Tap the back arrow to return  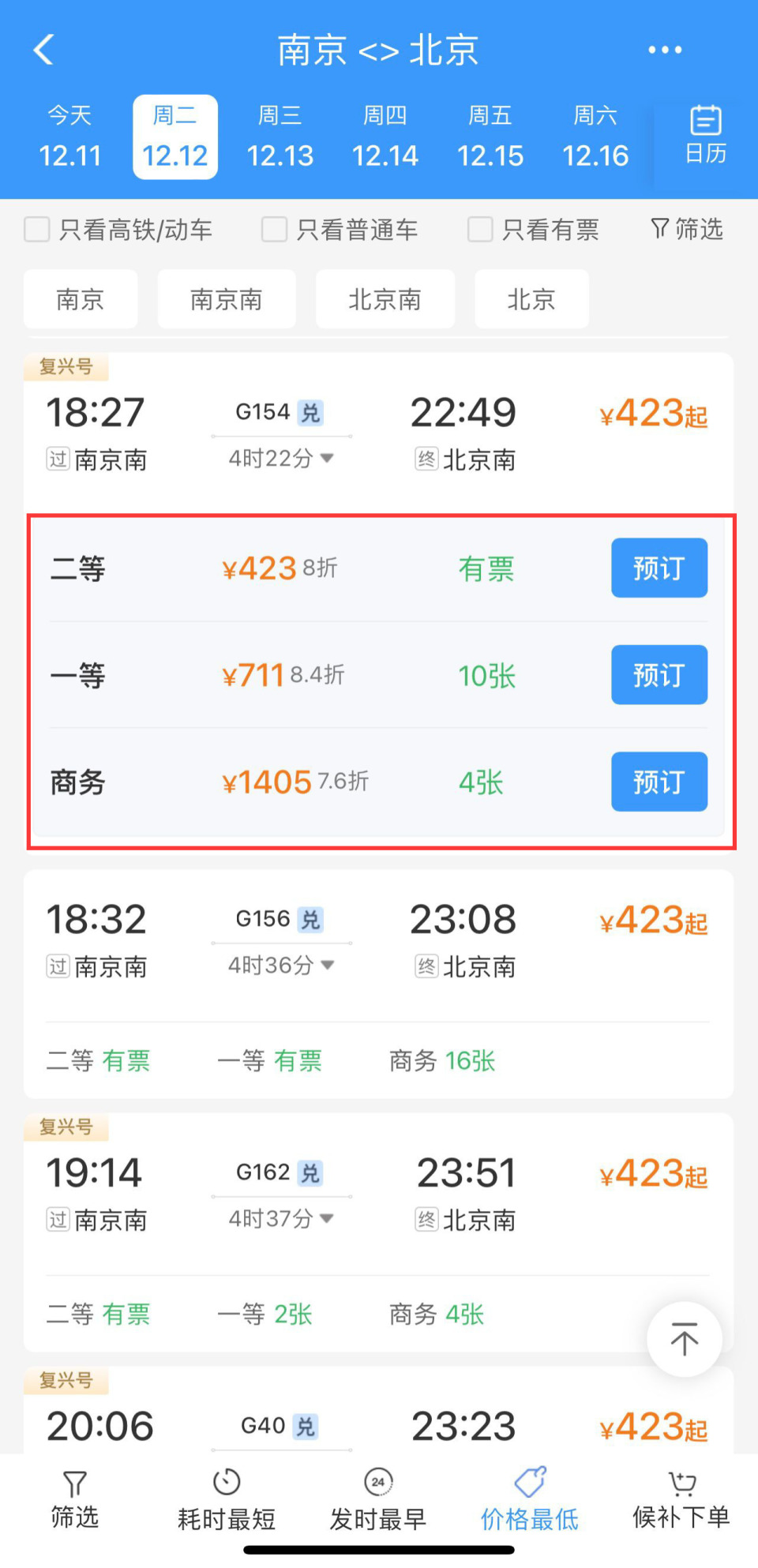click(43, 49)
